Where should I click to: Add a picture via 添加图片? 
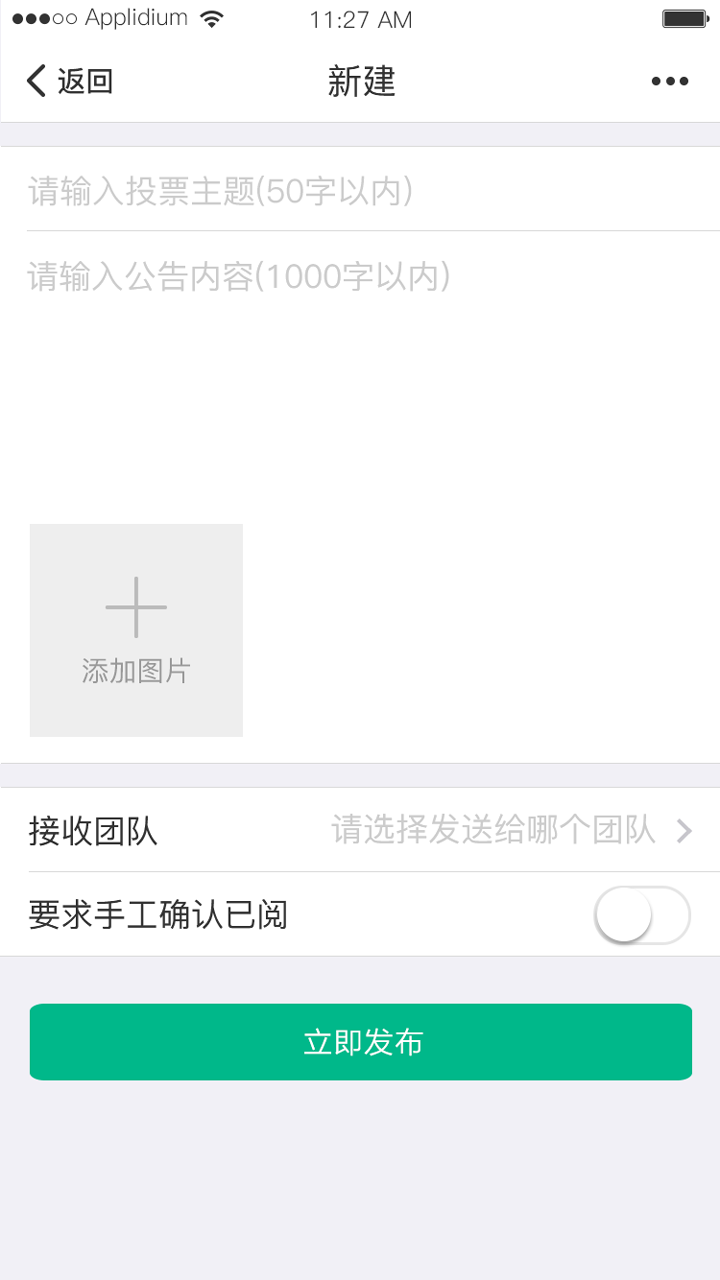tap(136, 630)
